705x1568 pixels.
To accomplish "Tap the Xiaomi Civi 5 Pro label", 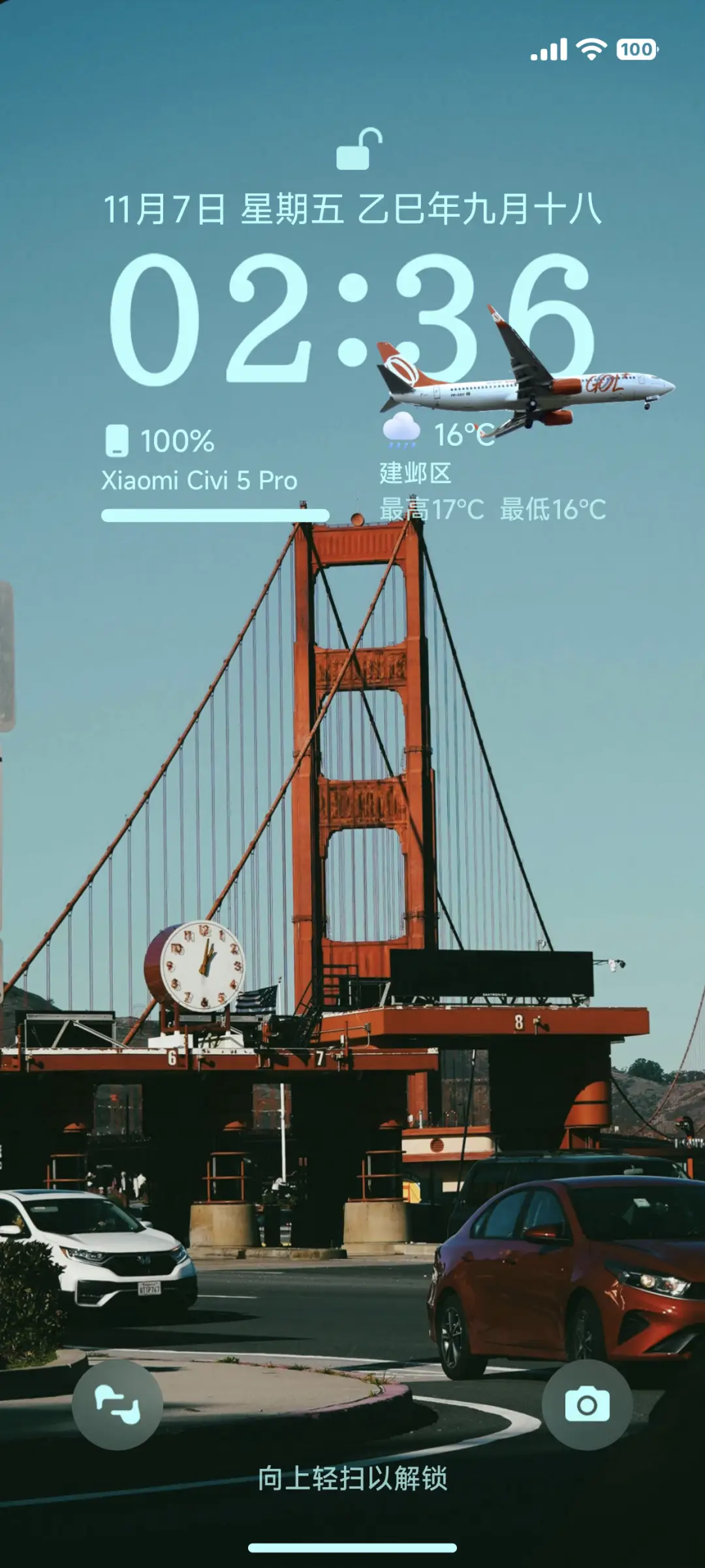I will click(x=199, y=480).
